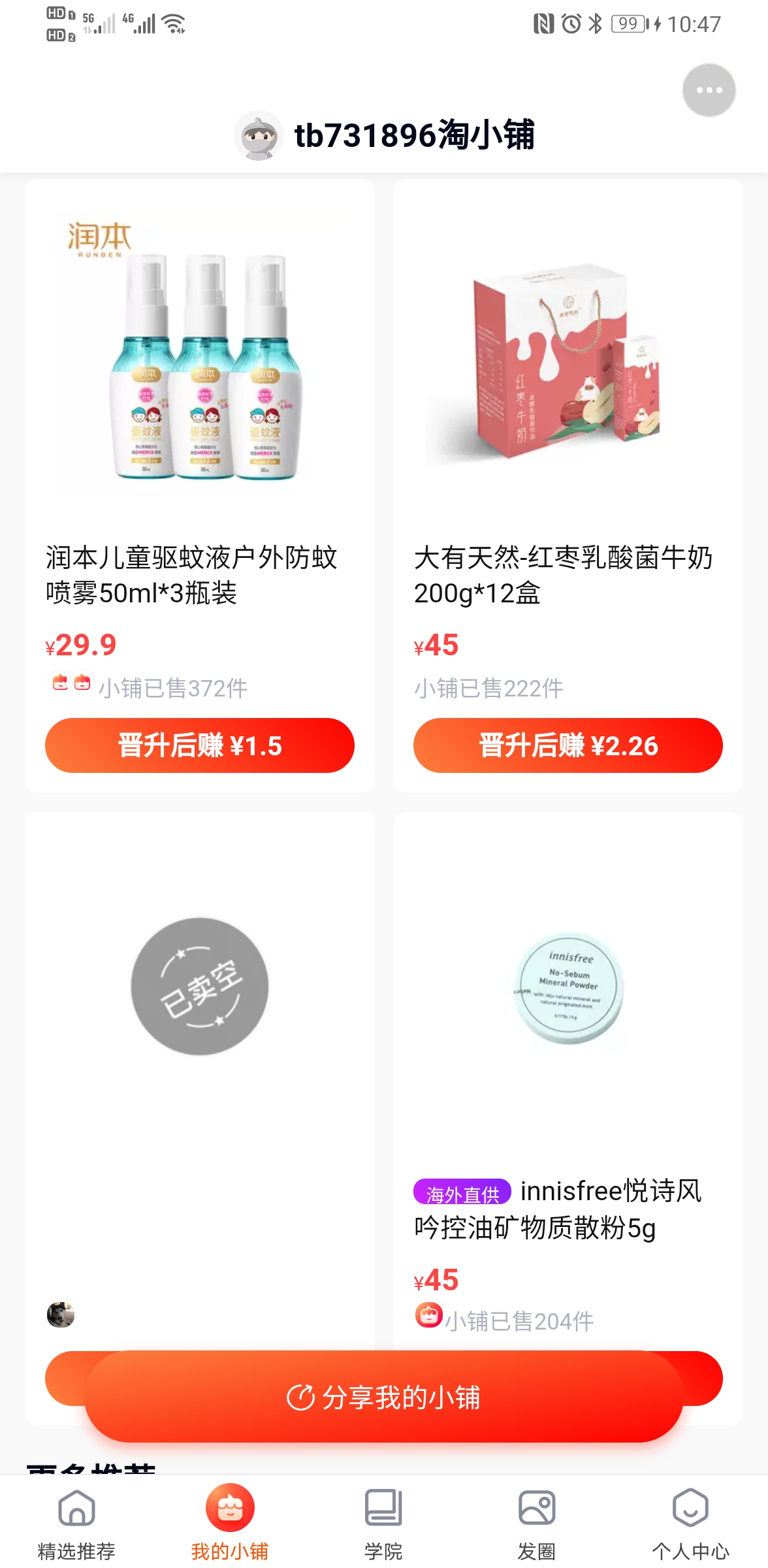
Task: Tap the 晋升后赚 ¥2.26 button
Action: (x=568, y=745)
